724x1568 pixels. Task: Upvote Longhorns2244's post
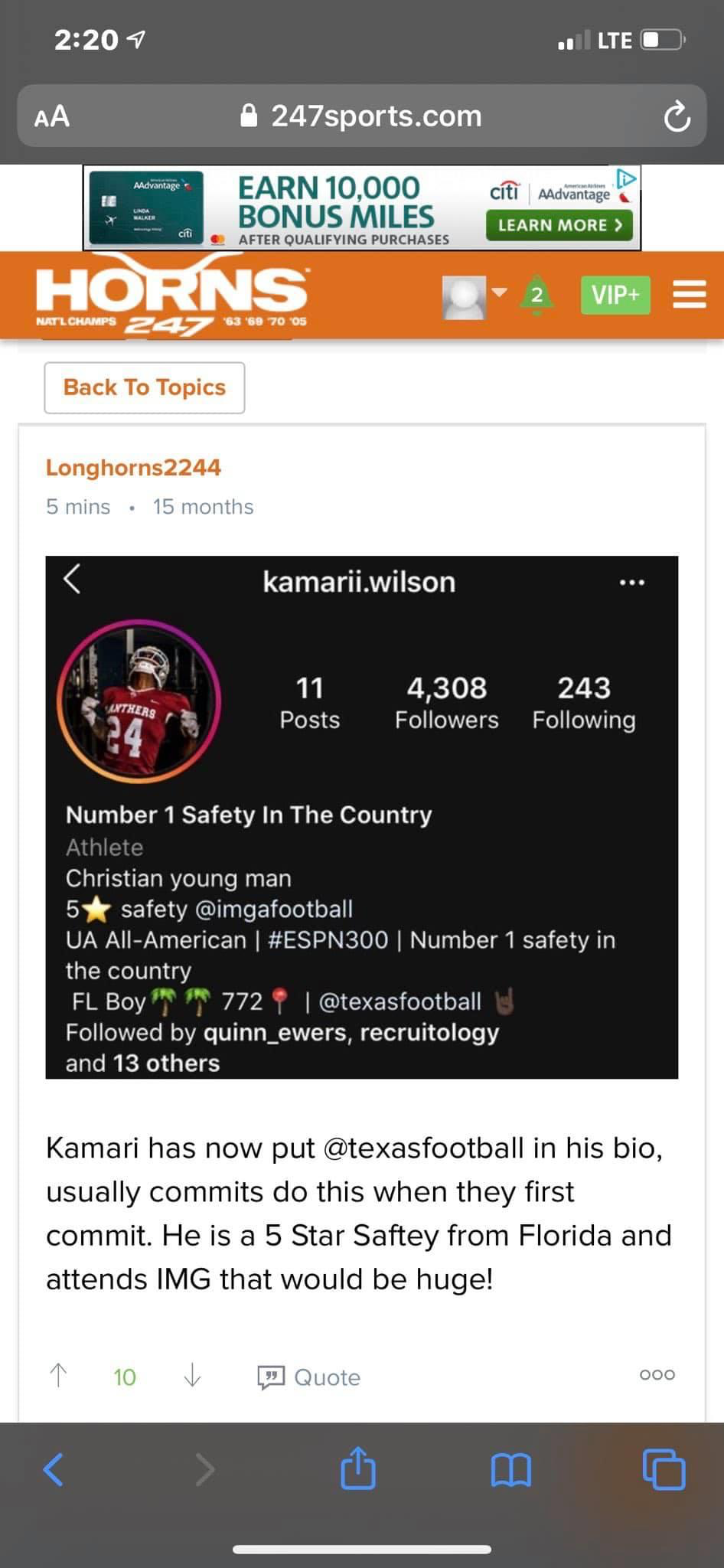pos(58,1376)
